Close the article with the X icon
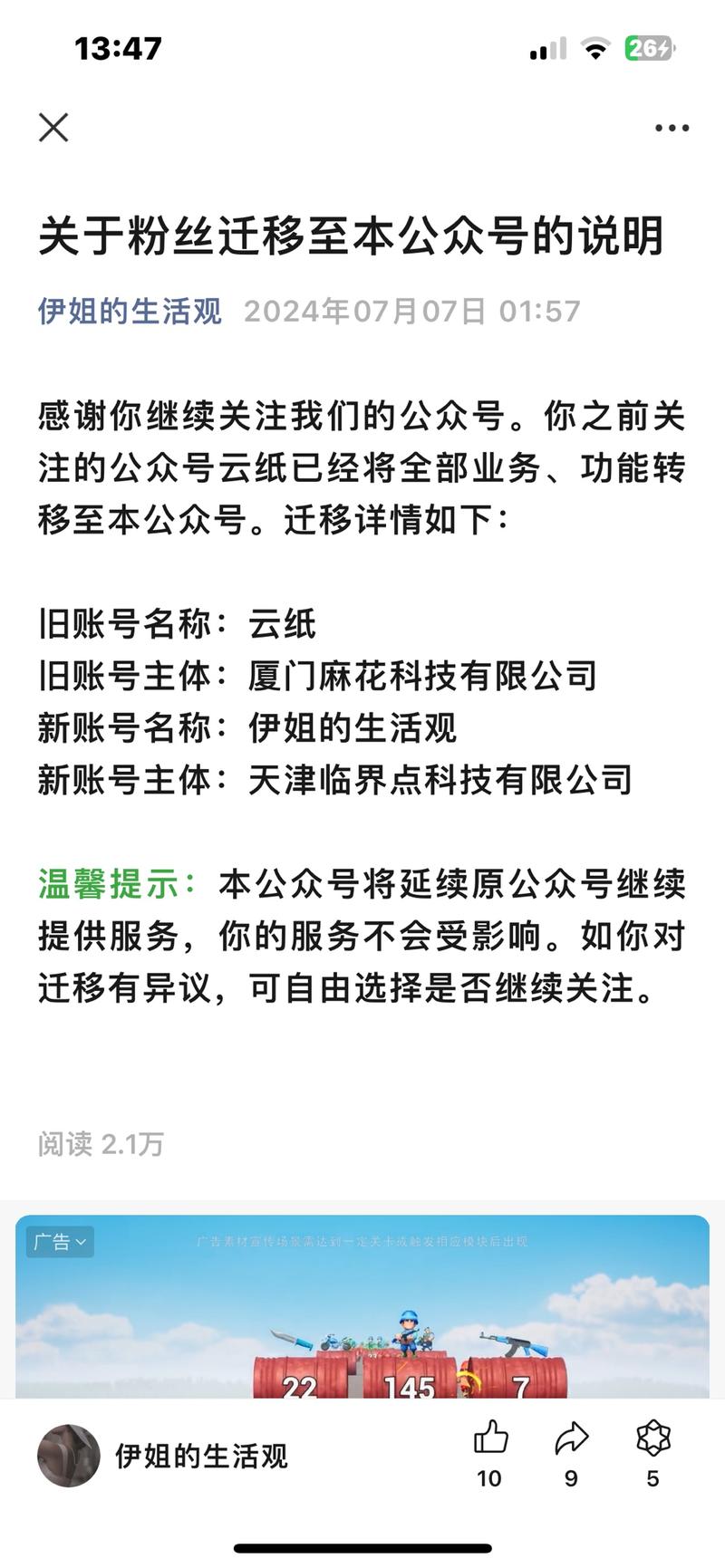The height and width of the screenshot is (1568, 725). [x=53, y=128]
